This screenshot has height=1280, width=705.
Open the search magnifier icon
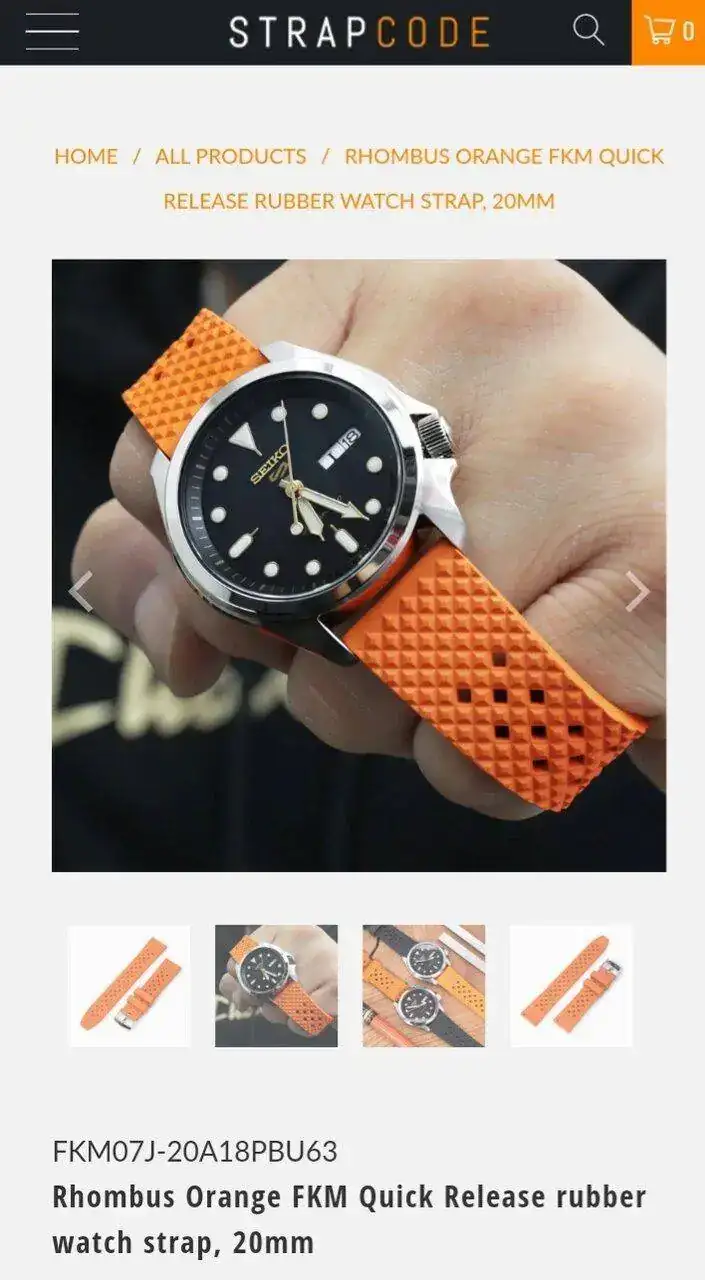588,31
